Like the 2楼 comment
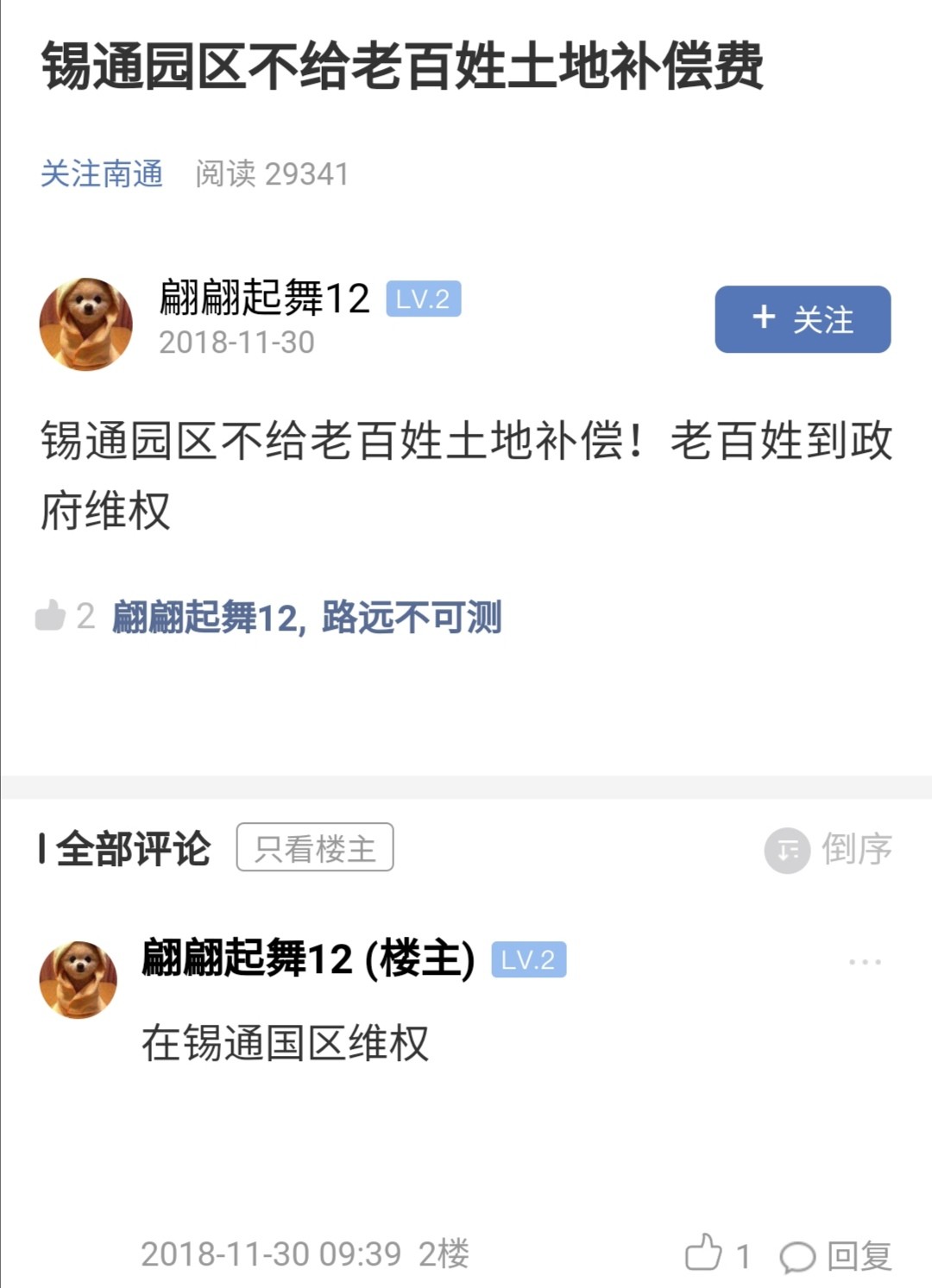This screenshot has width=932, height=1288. 705,1253
